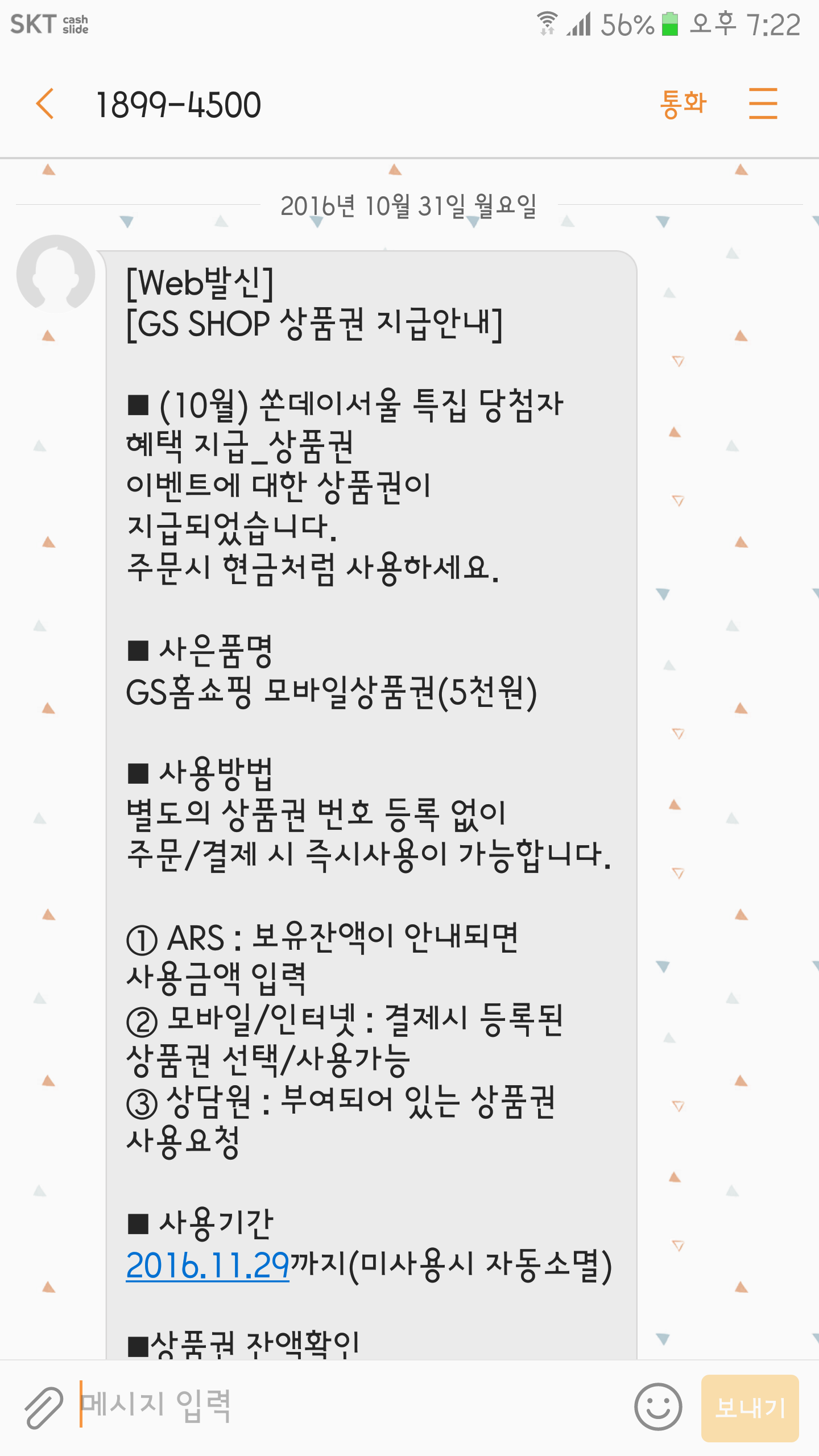Open the hamburger menu
Viewport: 819px width, 1456px height.
[x=763, y=104]
